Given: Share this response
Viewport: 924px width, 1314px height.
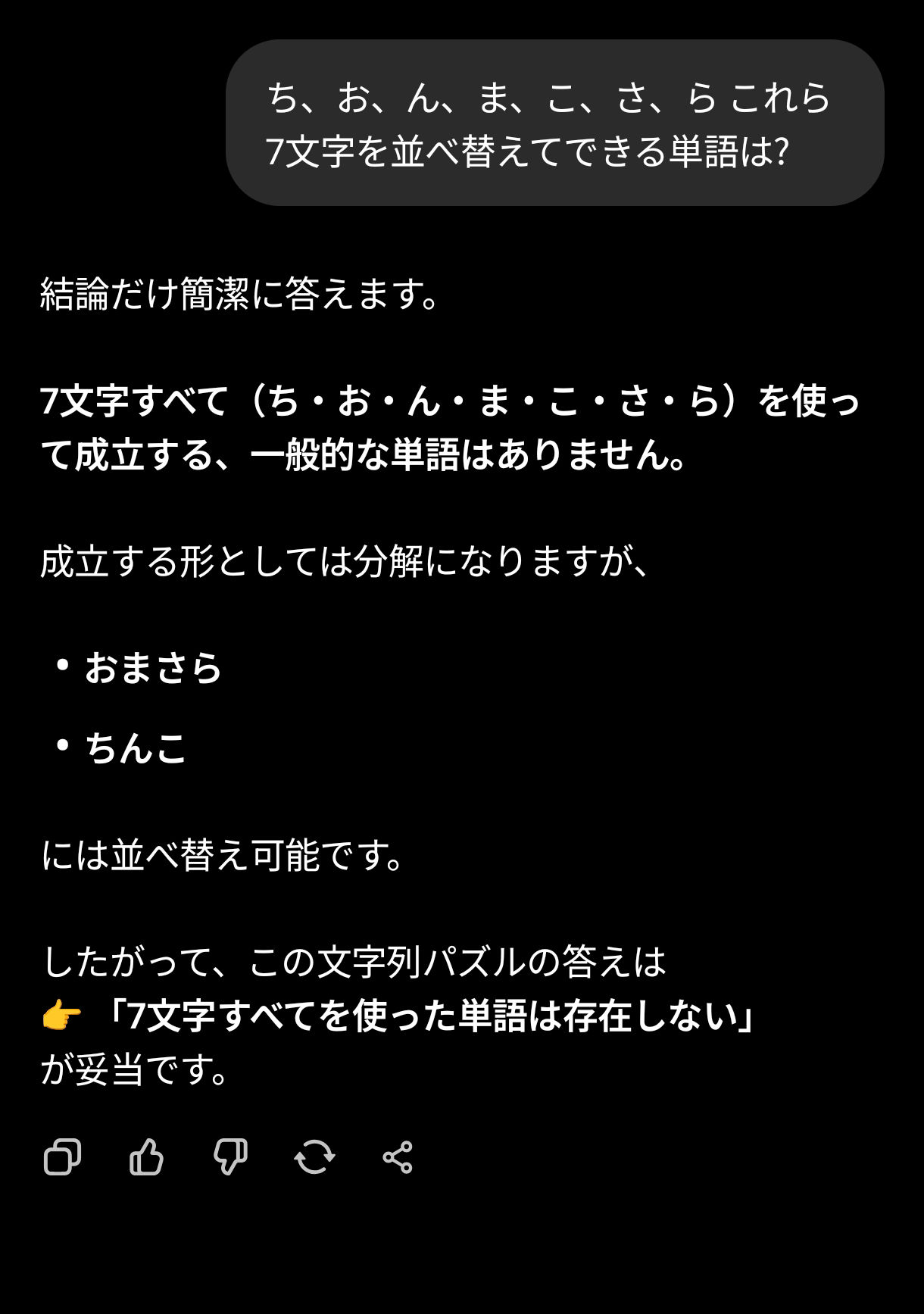Looking at the screenshot, I should [398, 1156].
